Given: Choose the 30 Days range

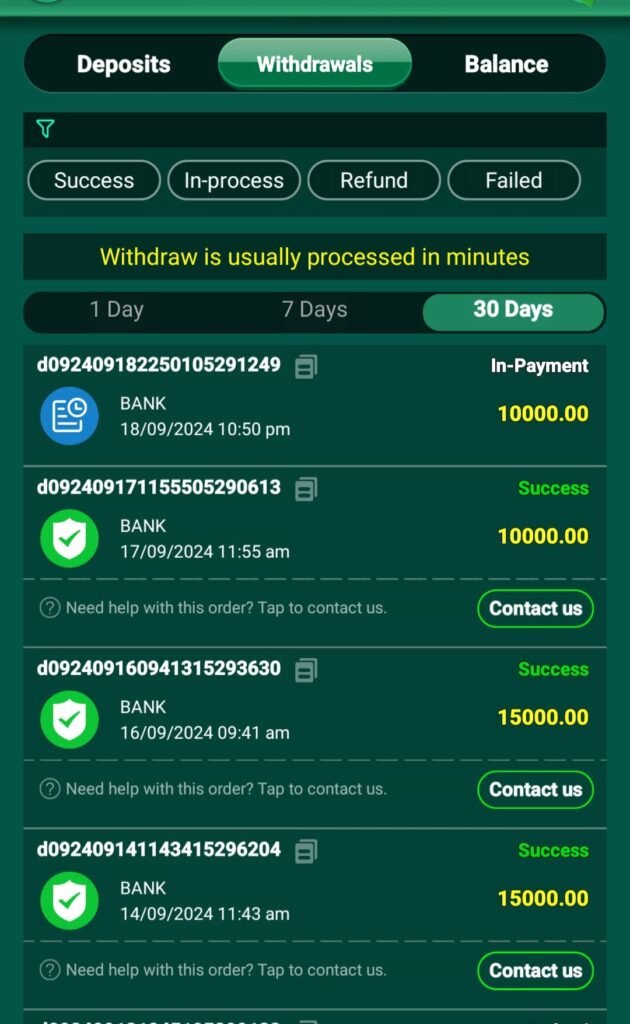Looking at the screenshot, I should tap(513, 310).
